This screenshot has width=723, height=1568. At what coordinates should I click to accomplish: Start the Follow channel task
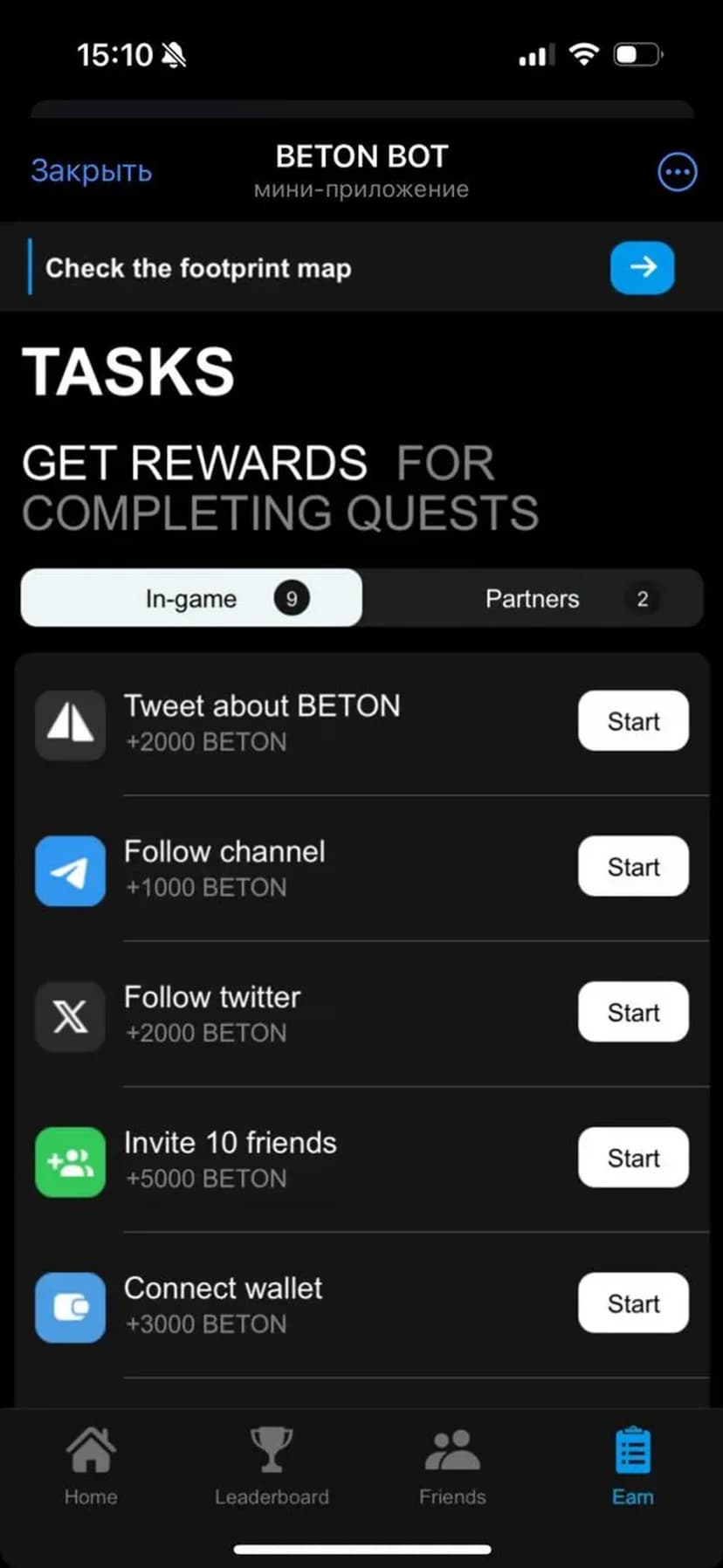click(x=633, y=867)
